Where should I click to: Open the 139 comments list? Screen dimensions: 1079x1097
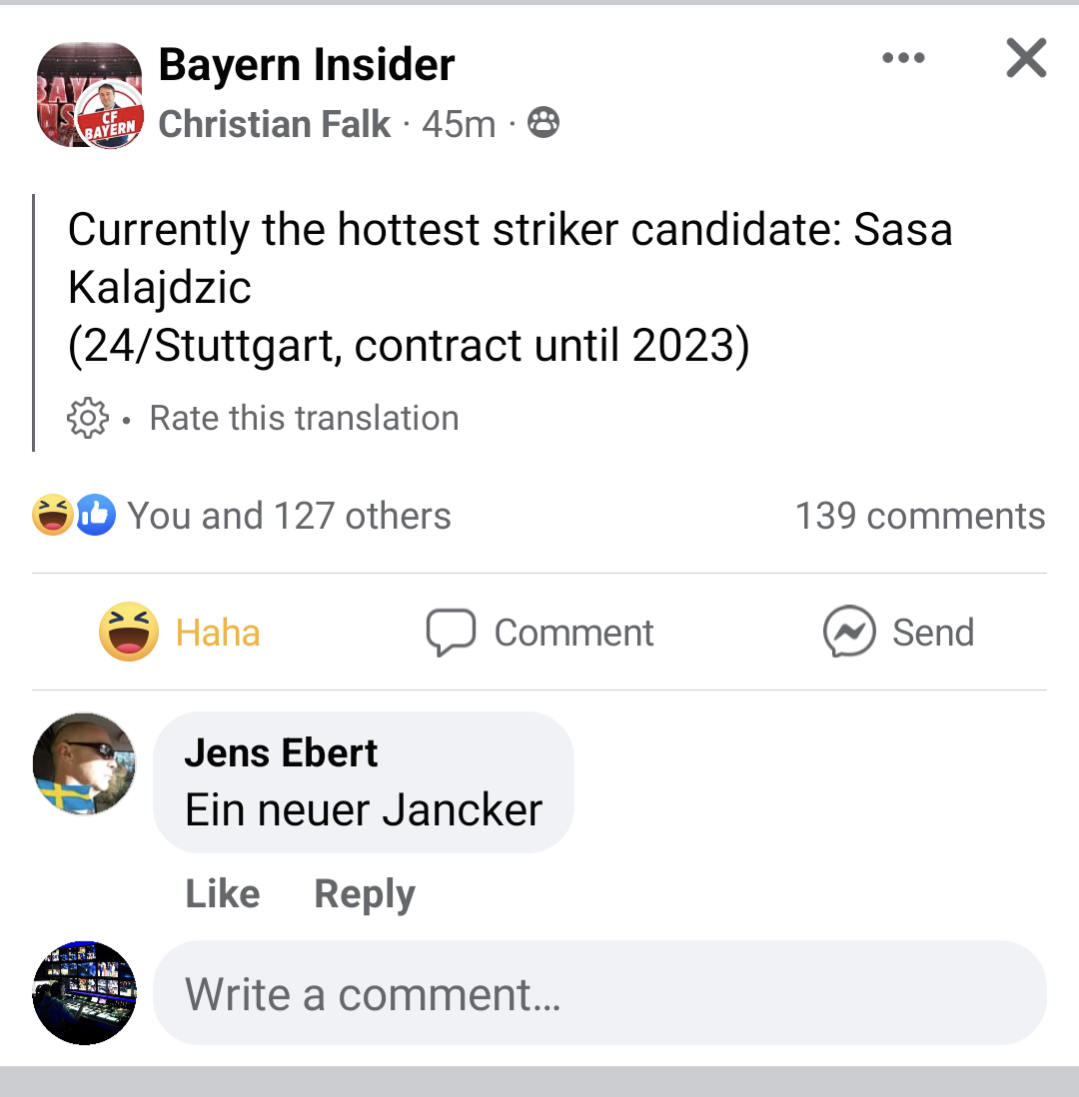(919, 516)
